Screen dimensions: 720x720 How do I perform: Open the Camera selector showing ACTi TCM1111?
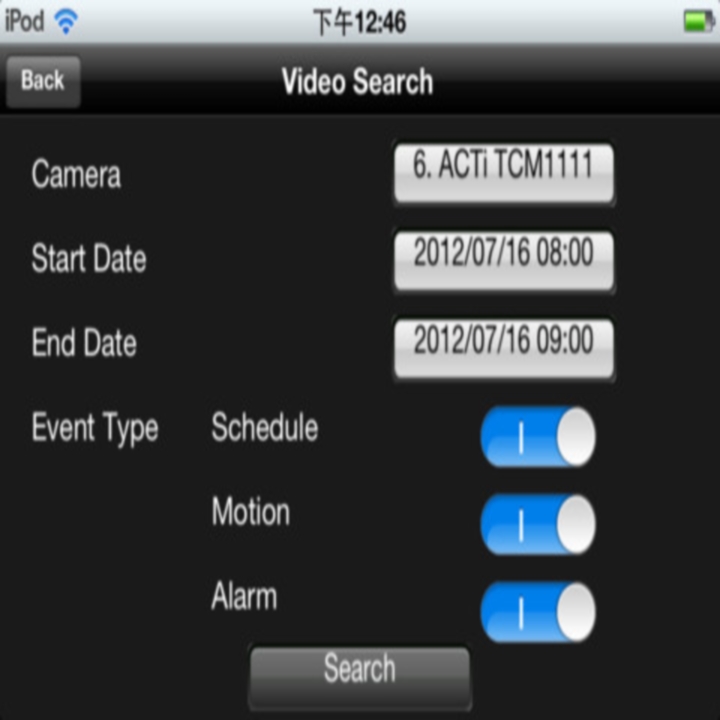pyautogui.click(x=503, y=172)
